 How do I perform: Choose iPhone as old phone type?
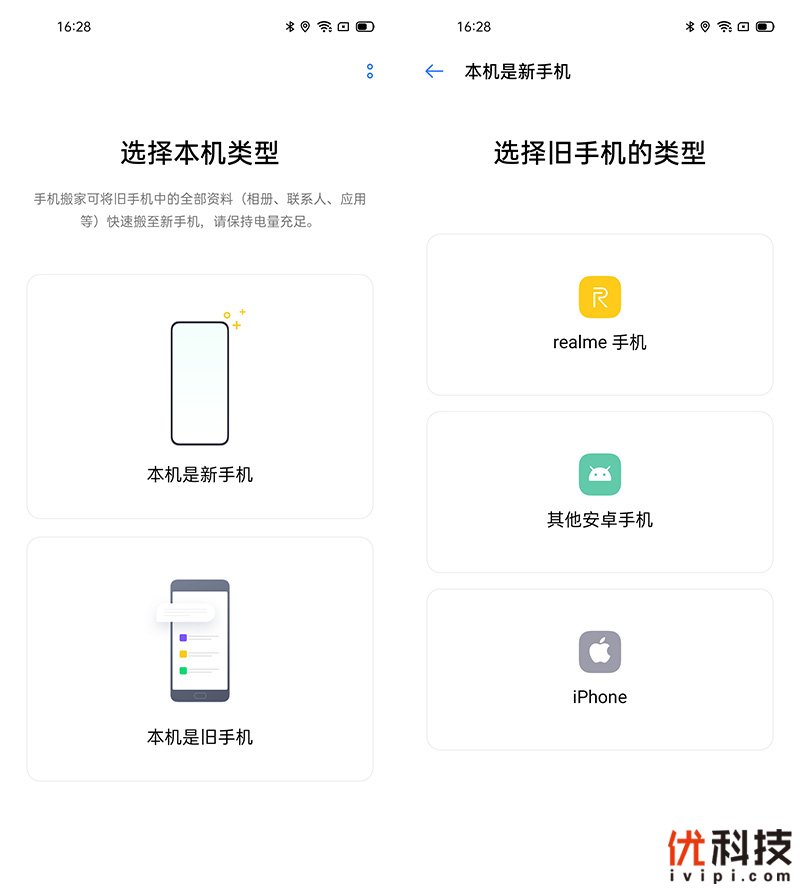coord(600,669)
